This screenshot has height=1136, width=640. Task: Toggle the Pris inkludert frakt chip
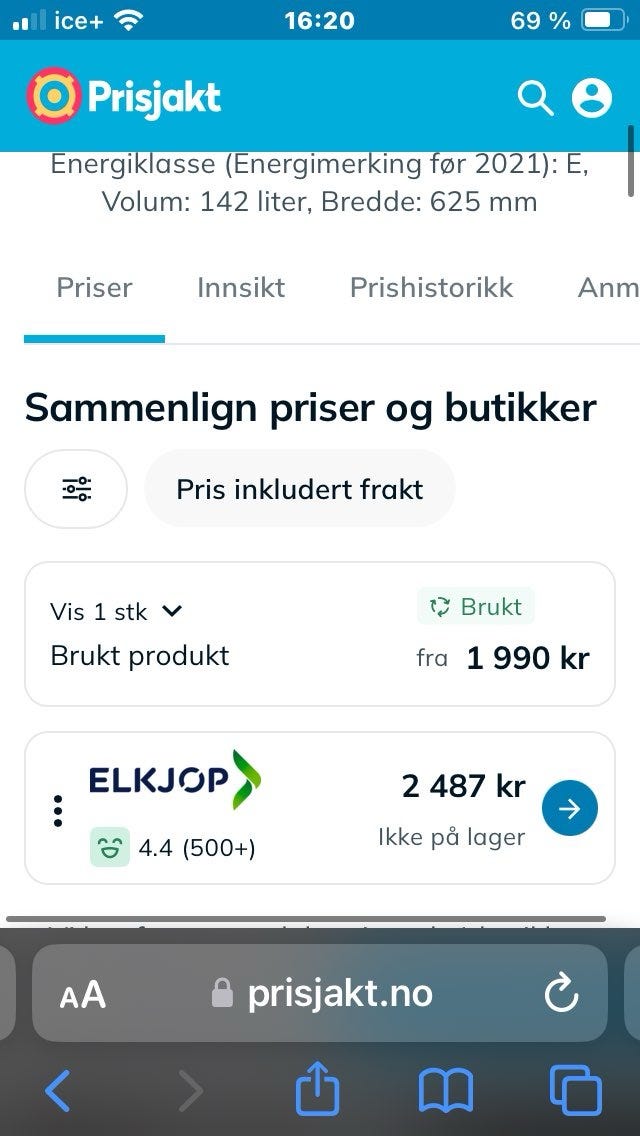coord(300,489)
